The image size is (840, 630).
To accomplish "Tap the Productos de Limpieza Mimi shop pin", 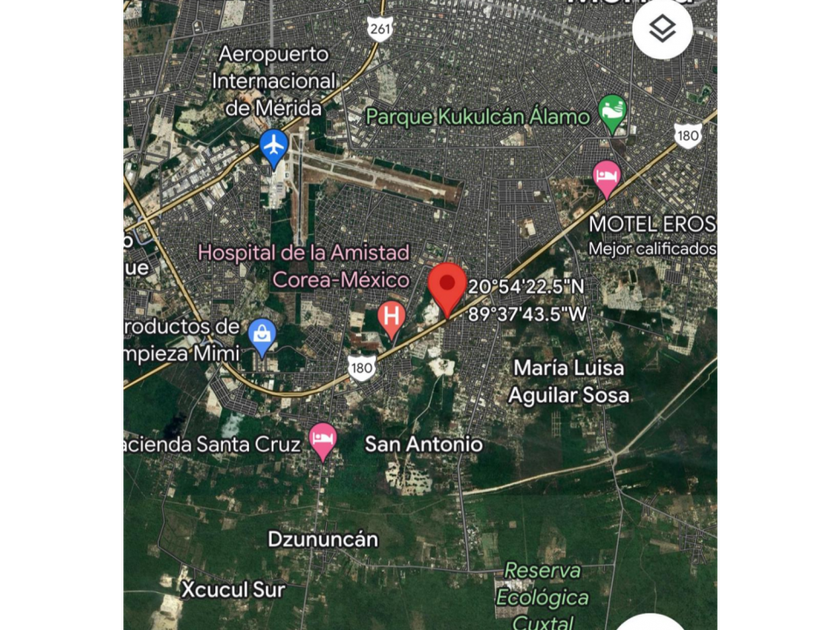I will pos(262,333).
